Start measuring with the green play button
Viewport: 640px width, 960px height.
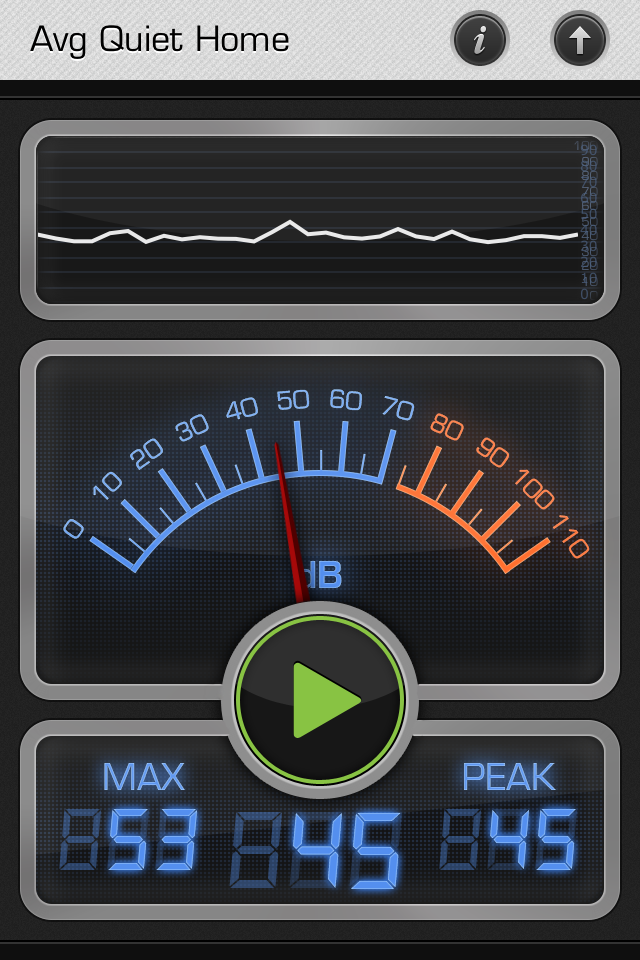320,700
